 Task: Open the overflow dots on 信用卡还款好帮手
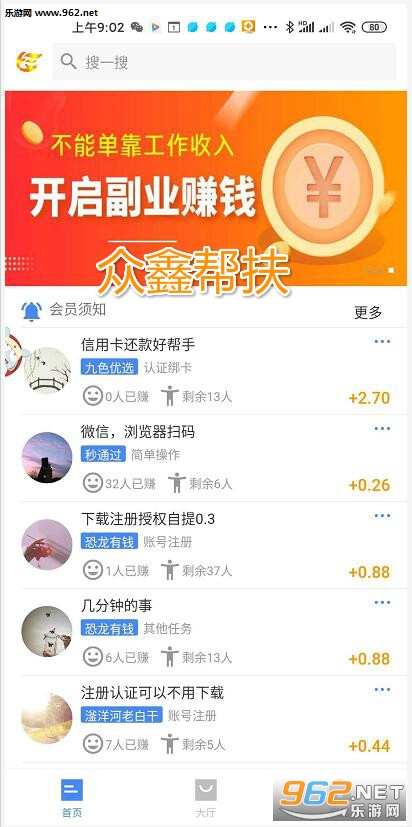pyautogui.click(x=382, y=341)
